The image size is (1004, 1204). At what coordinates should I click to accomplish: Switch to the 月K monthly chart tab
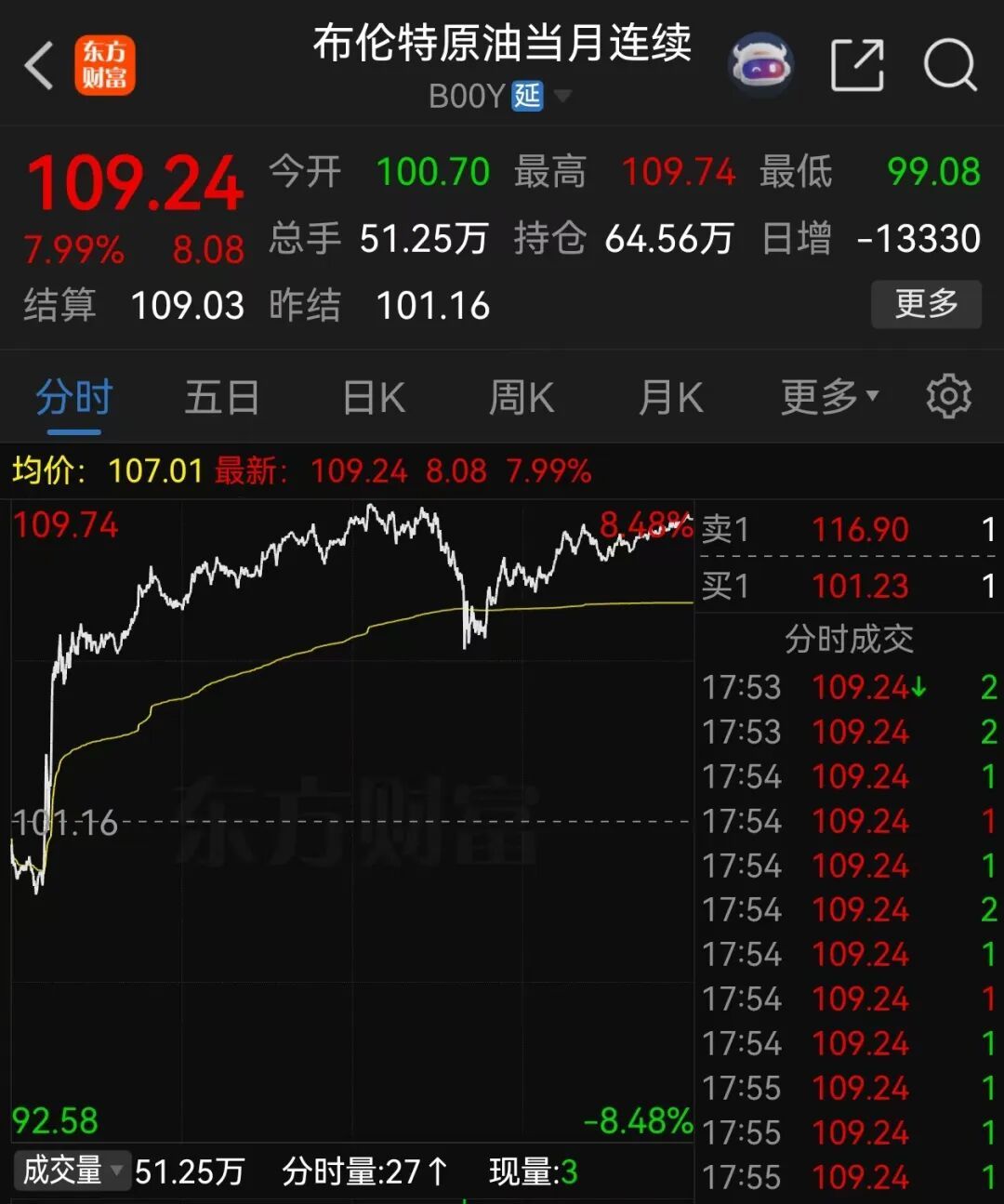pyautogui.click(x=669, y=396)
